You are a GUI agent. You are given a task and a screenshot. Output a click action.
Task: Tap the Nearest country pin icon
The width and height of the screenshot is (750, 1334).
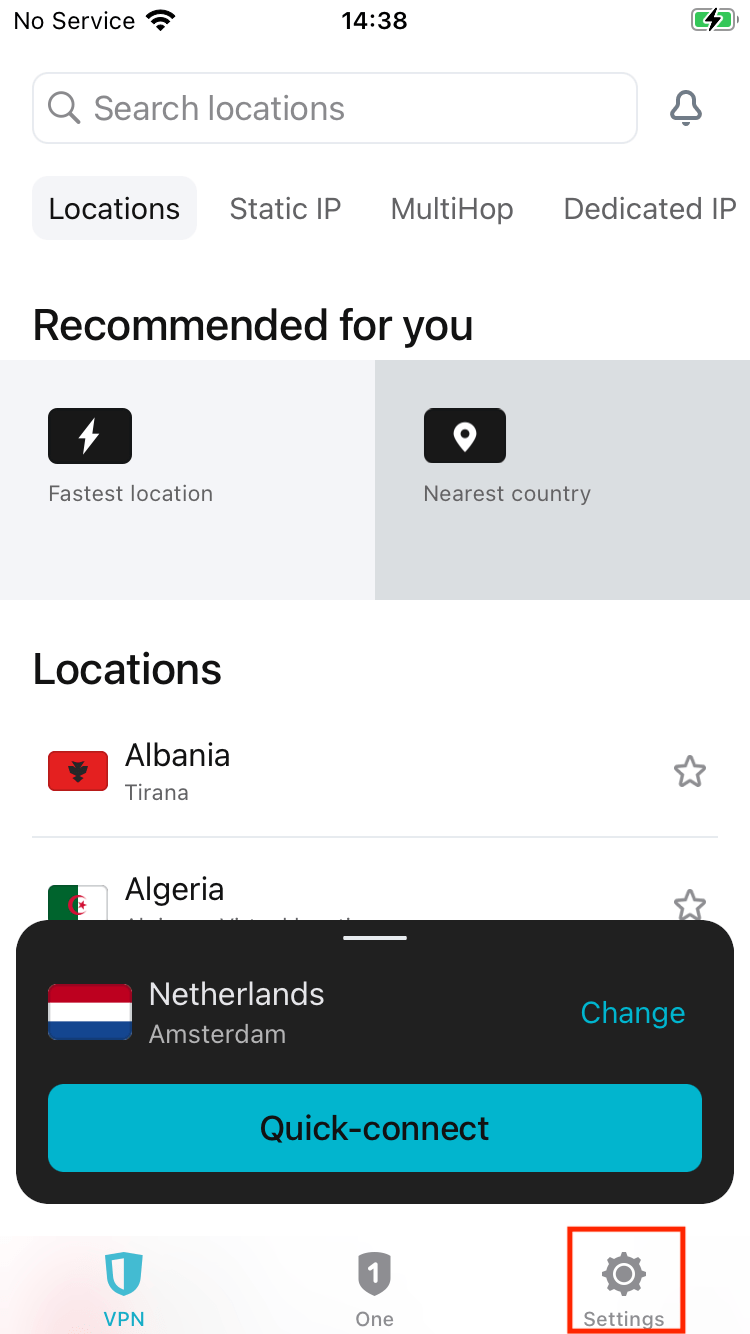(x=464, y=435)
